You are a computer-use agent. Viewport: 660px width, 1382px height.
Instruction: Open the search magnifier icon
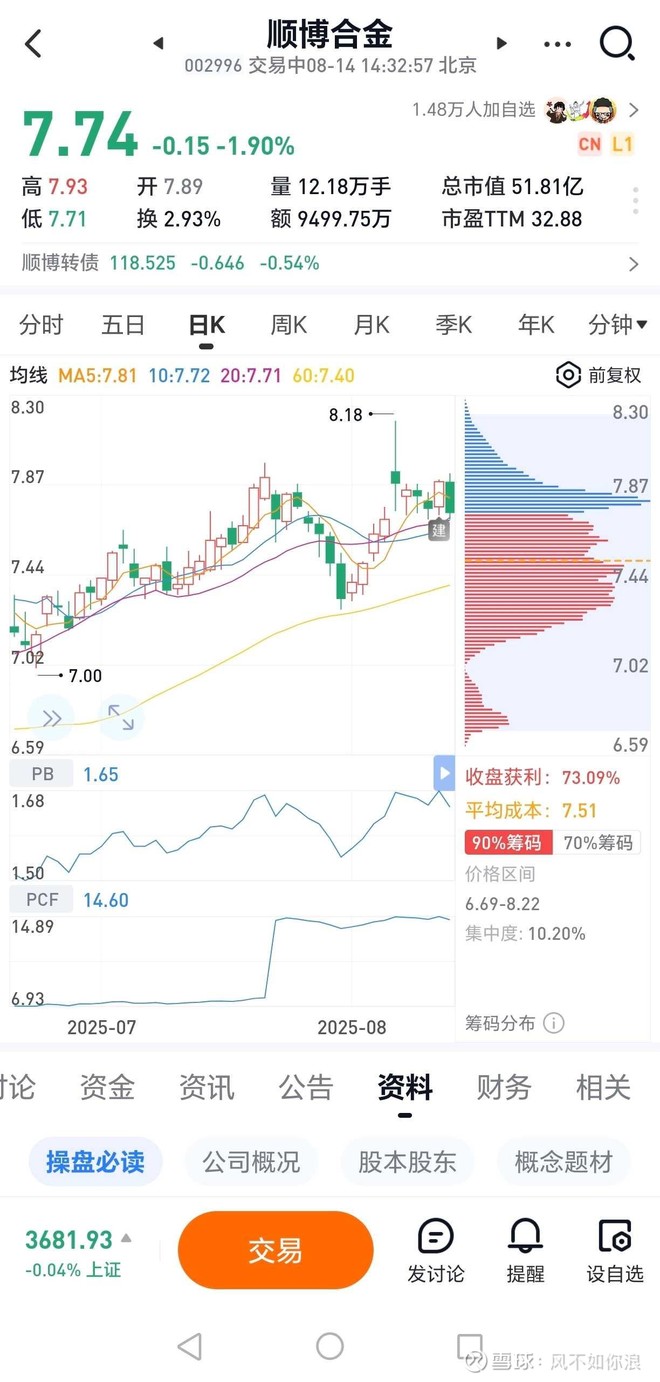616,43
